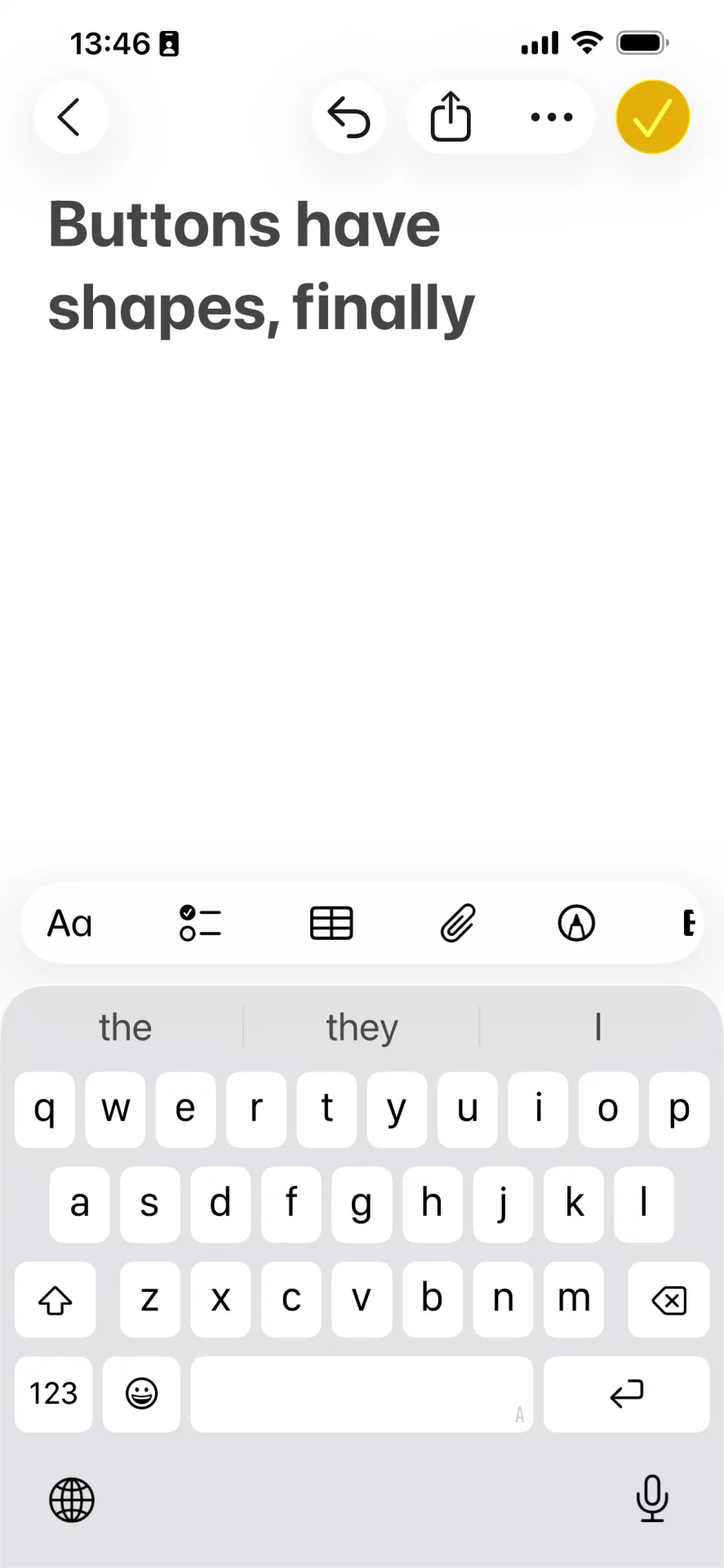Hit the return key
The height and width of the screenshot is (1568, 724).
pyautogui.click(x=626, y=1393)
